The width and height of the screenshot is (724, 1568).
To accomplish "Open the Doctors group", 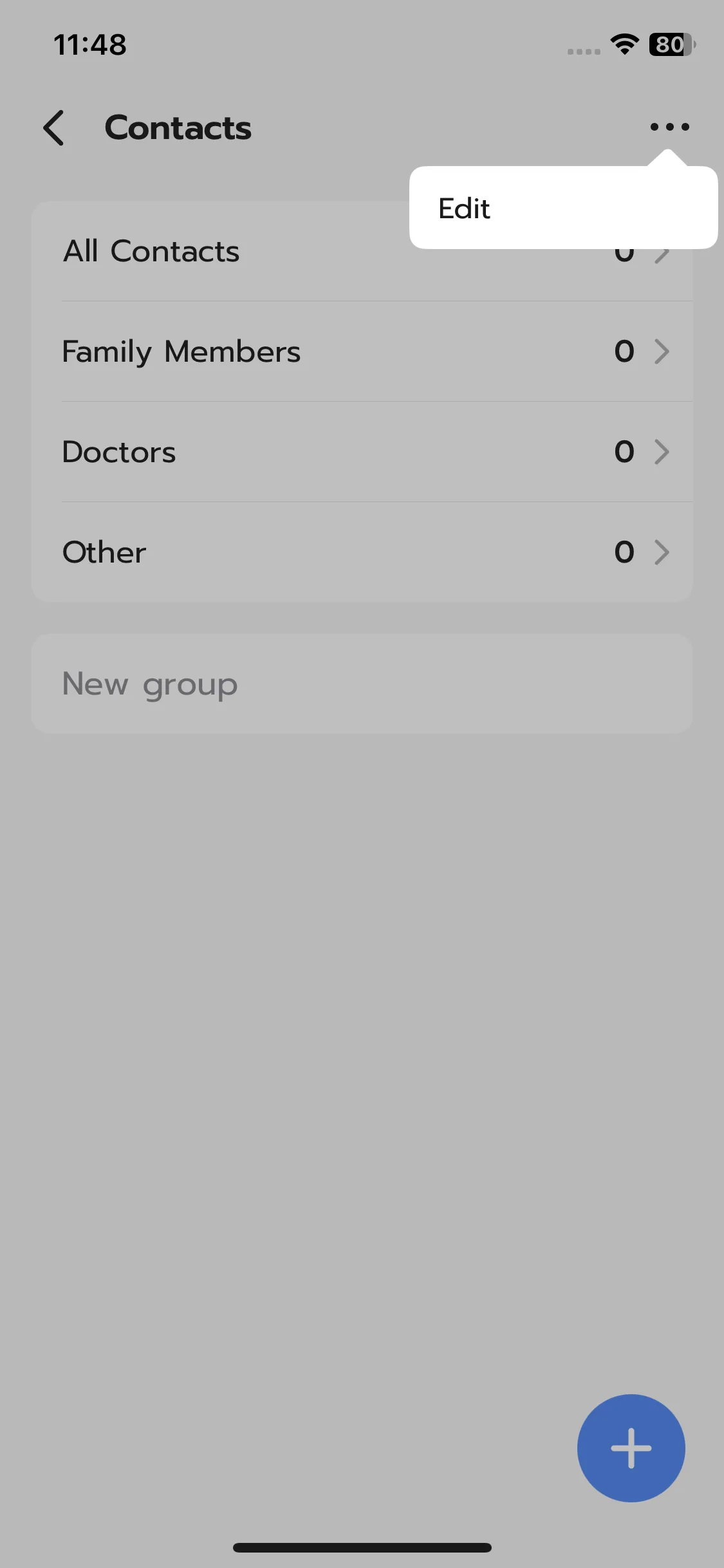I will [362, 452].
